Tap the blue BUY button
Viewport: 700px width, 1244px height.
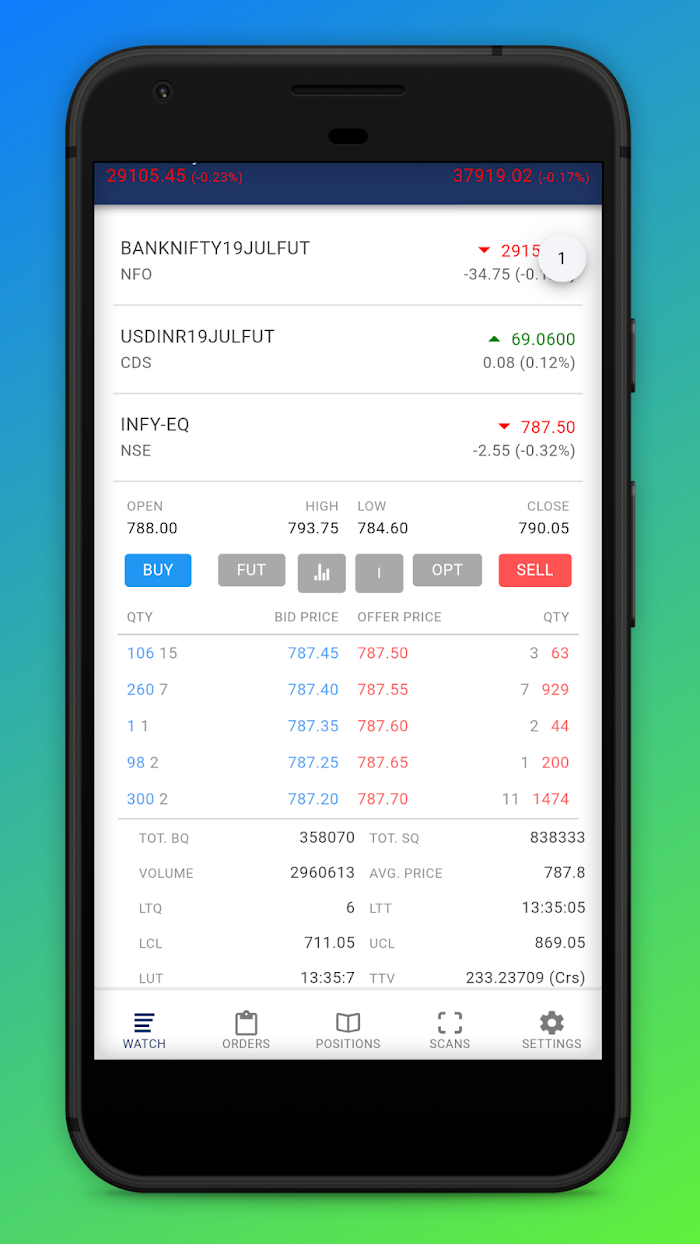coord(158,570)
